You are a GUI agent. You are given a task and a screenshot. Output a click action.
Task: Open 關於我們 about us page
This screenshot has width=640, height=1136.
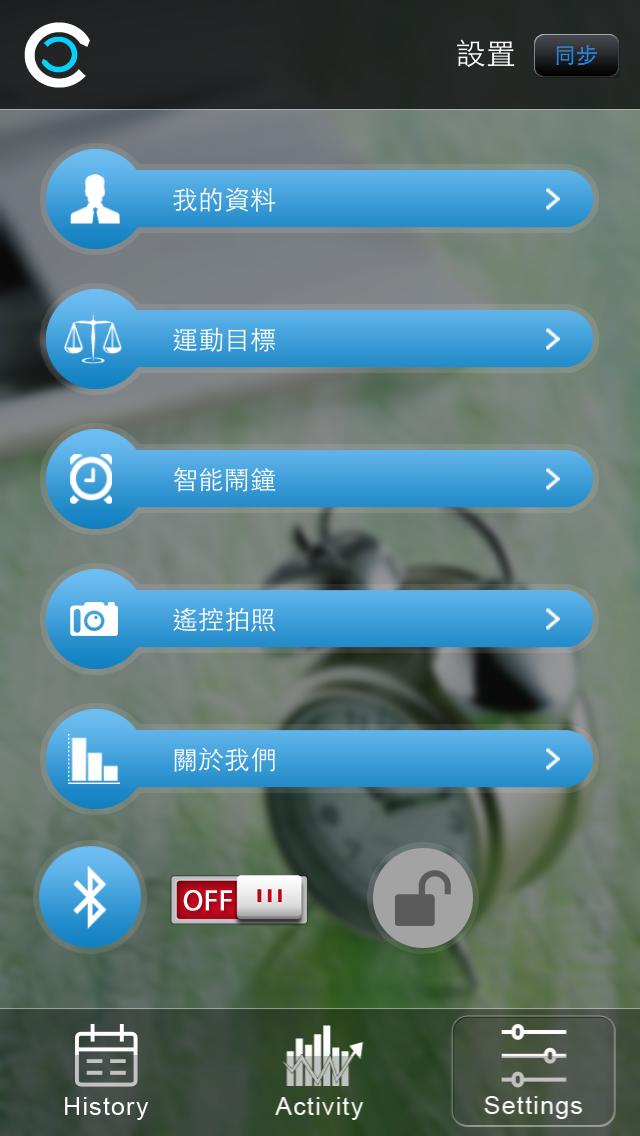[x=320, y=760]
